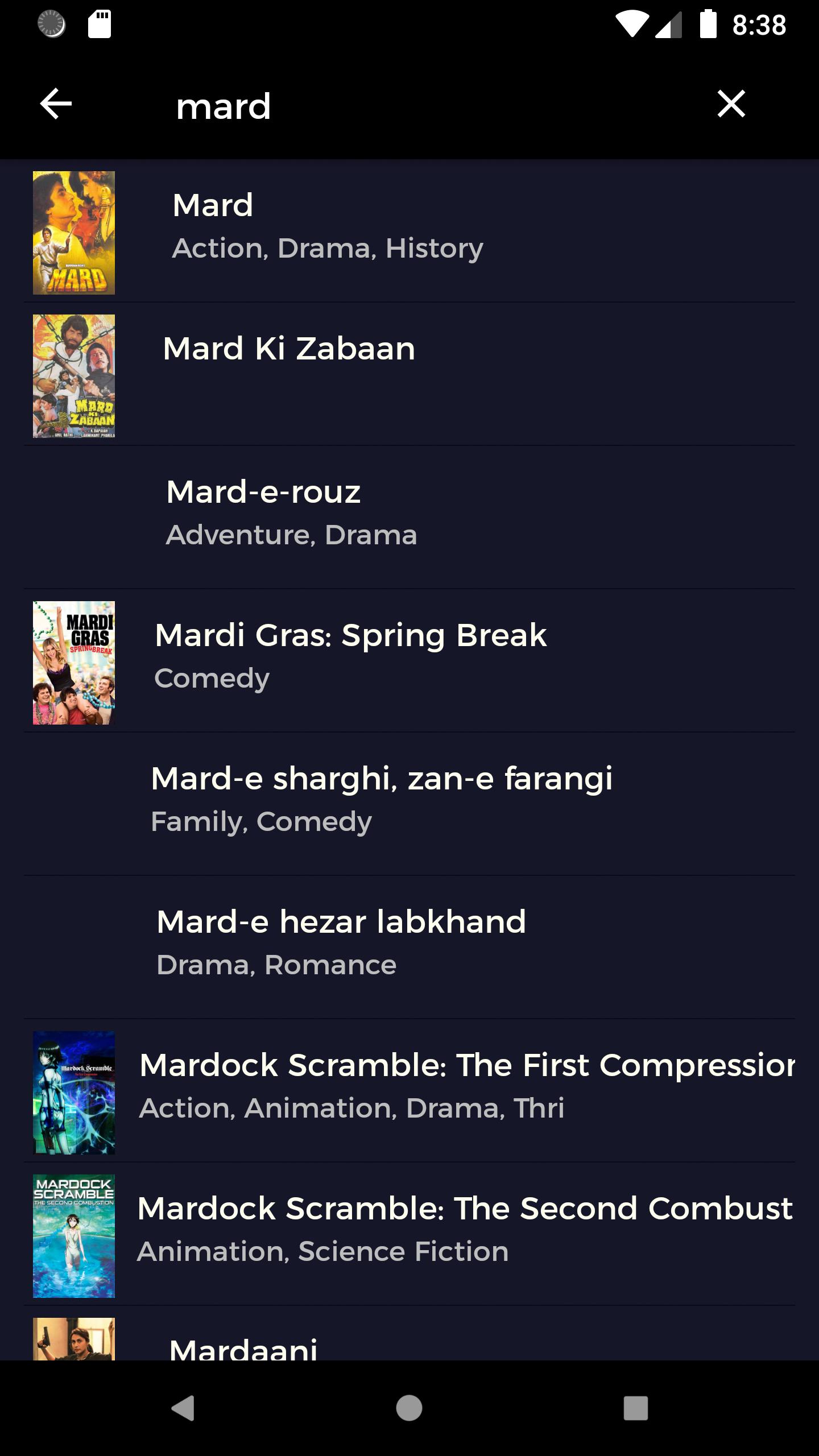Edit the 'mard' search field

click(398, 106)
